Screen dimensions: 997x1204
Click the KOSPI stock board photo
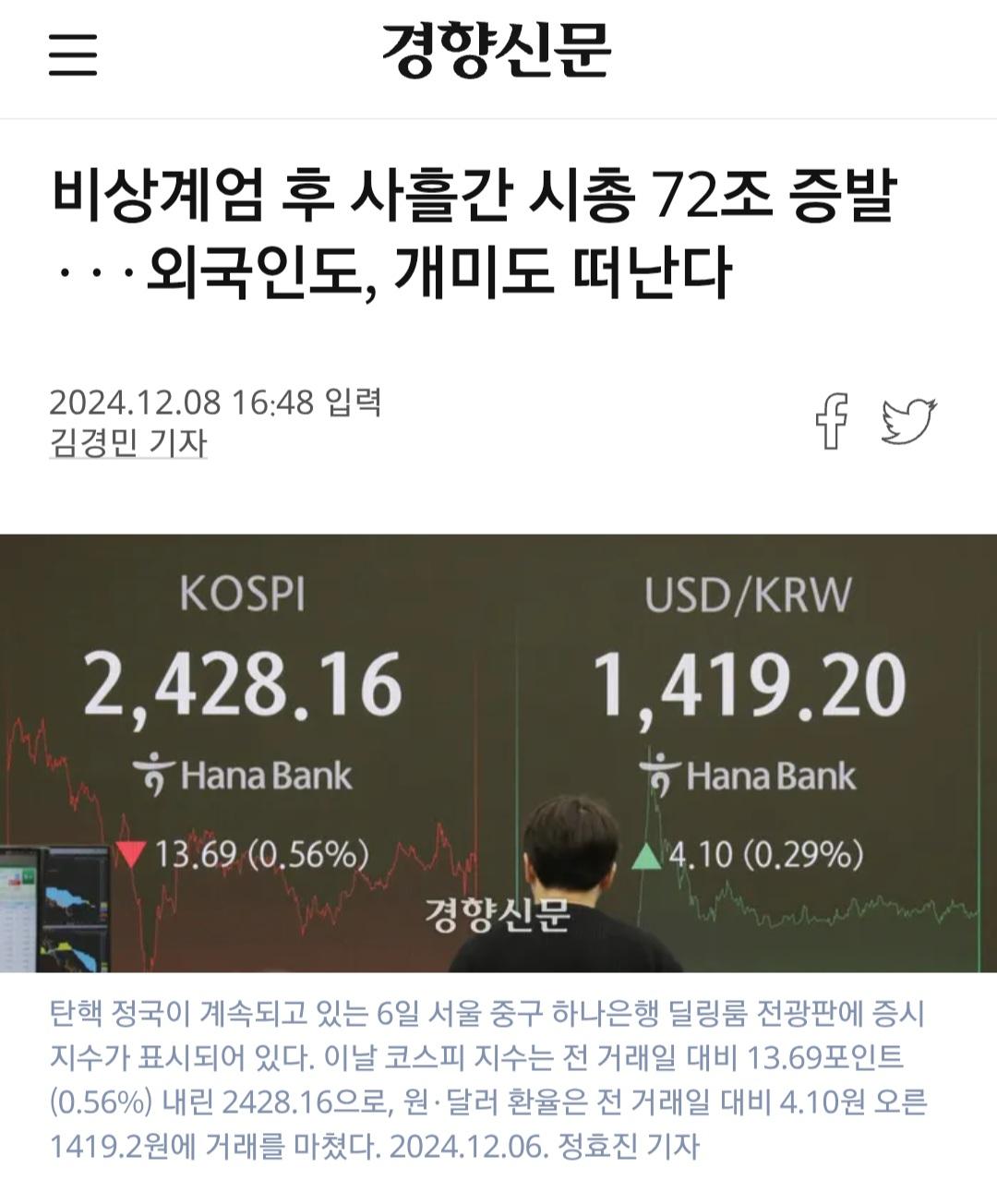tap(498, 748)
